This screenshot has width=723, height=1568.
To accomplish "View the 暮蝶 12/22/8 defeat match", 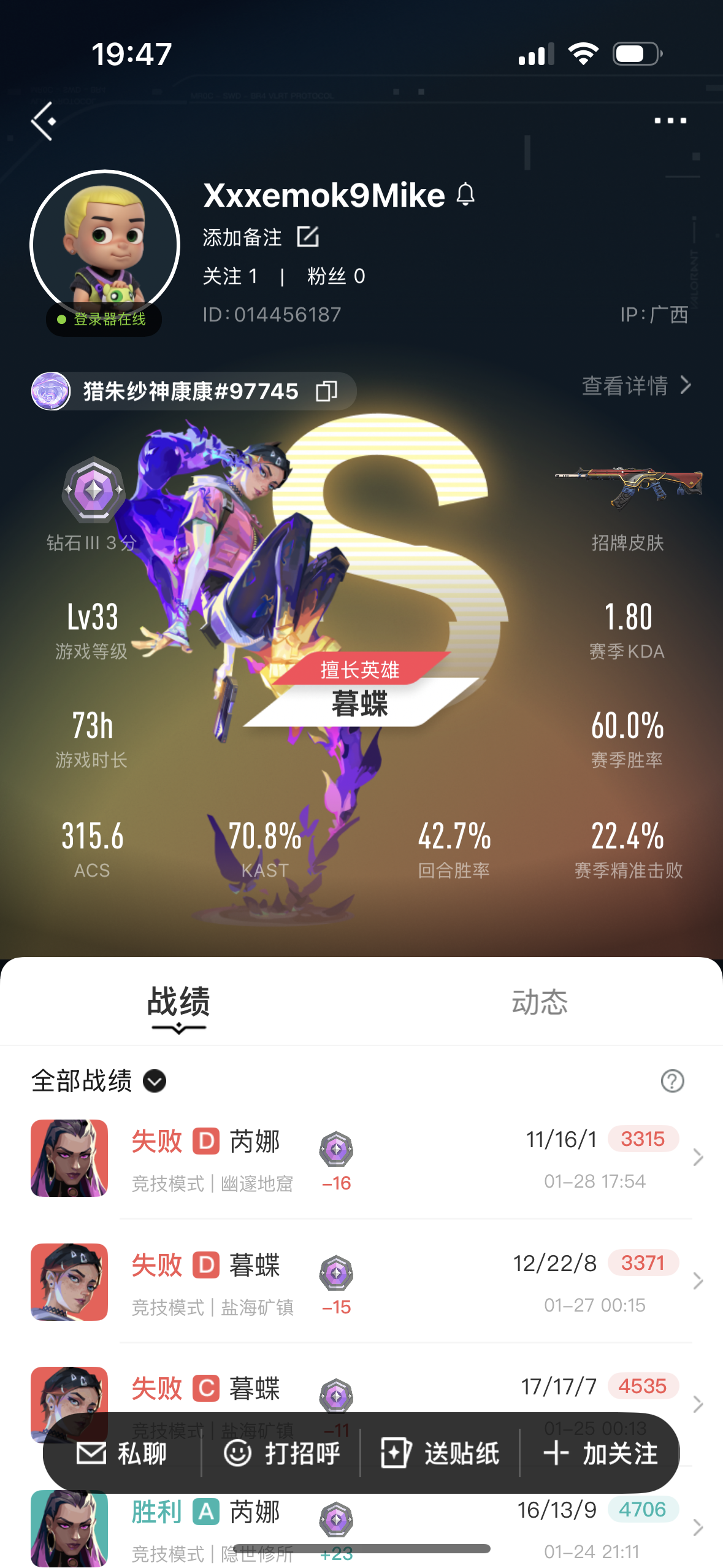I will coord(368,1282).
